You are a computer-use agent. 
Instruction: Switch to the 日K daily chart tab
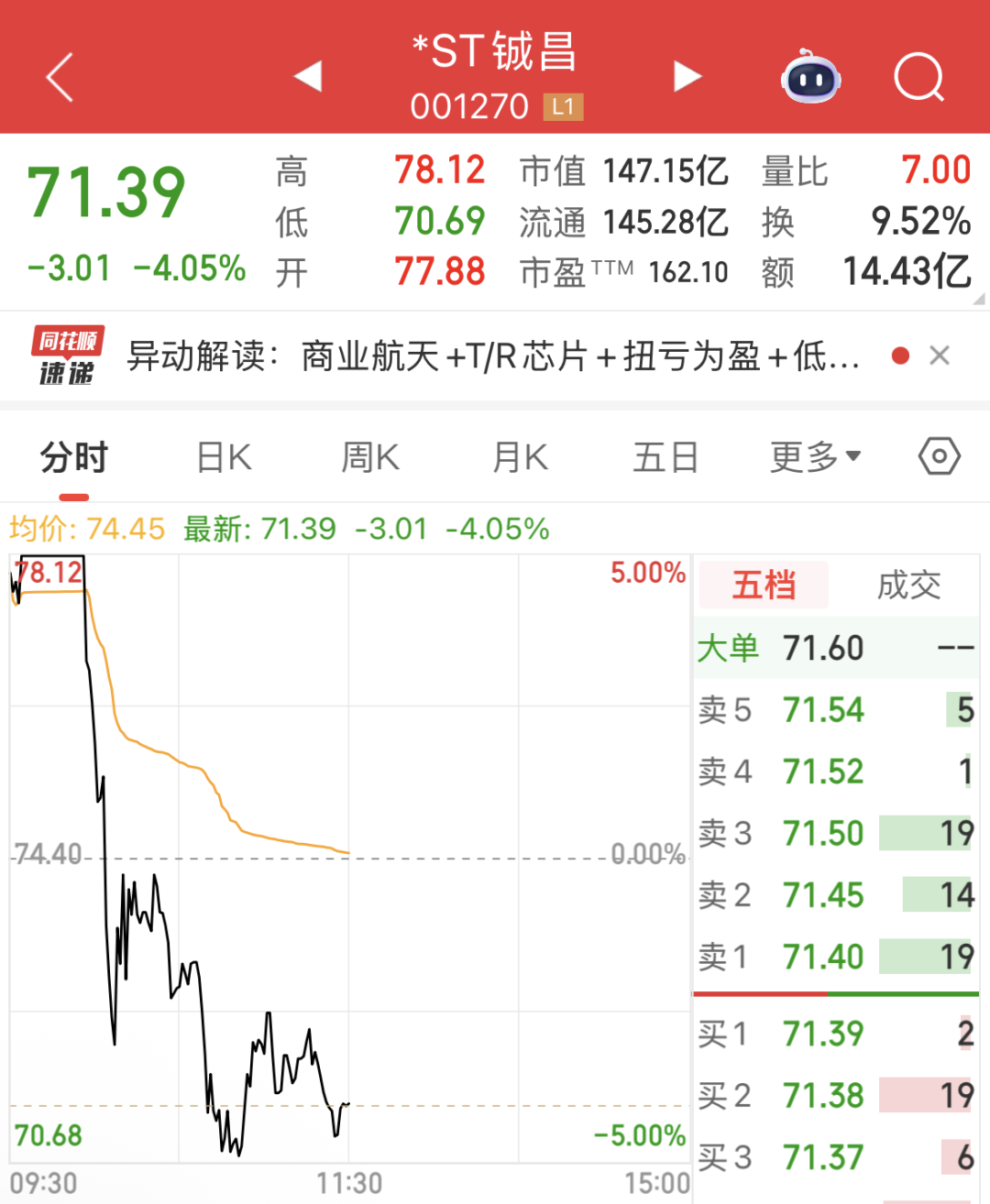tap(222, 455)
